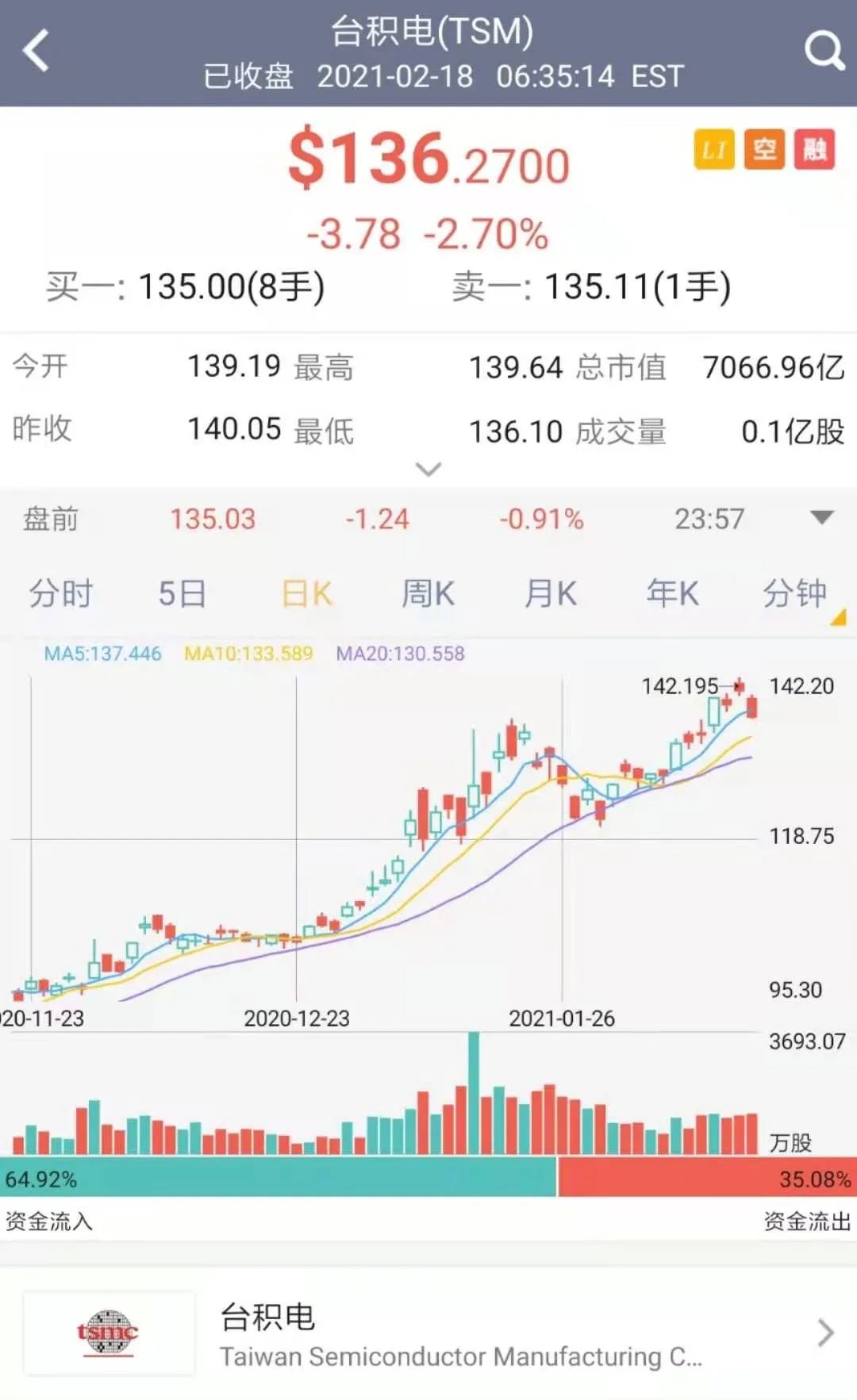Tap the yellow LI badge

(x=713, y=149)
